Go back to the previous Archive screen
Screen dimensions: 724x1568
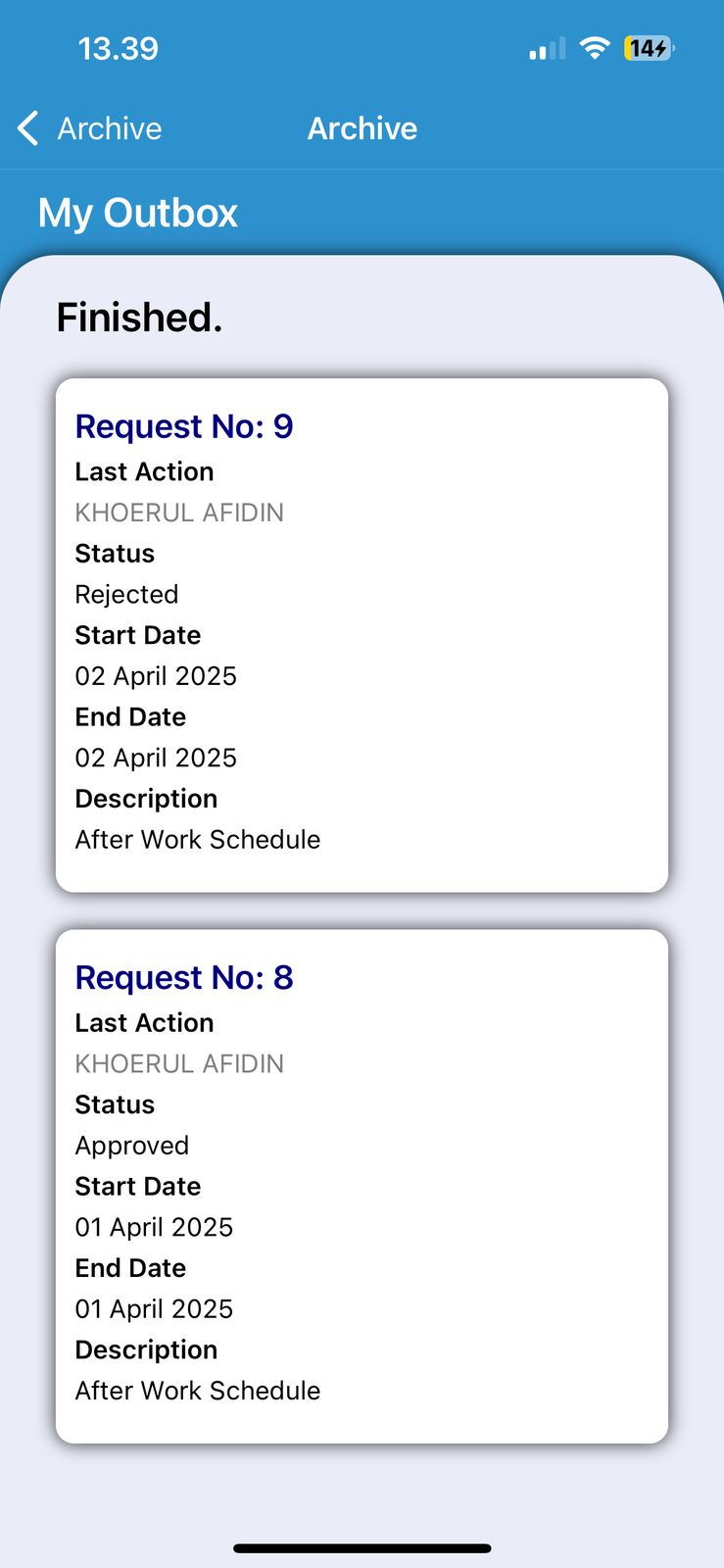point(89,128)
